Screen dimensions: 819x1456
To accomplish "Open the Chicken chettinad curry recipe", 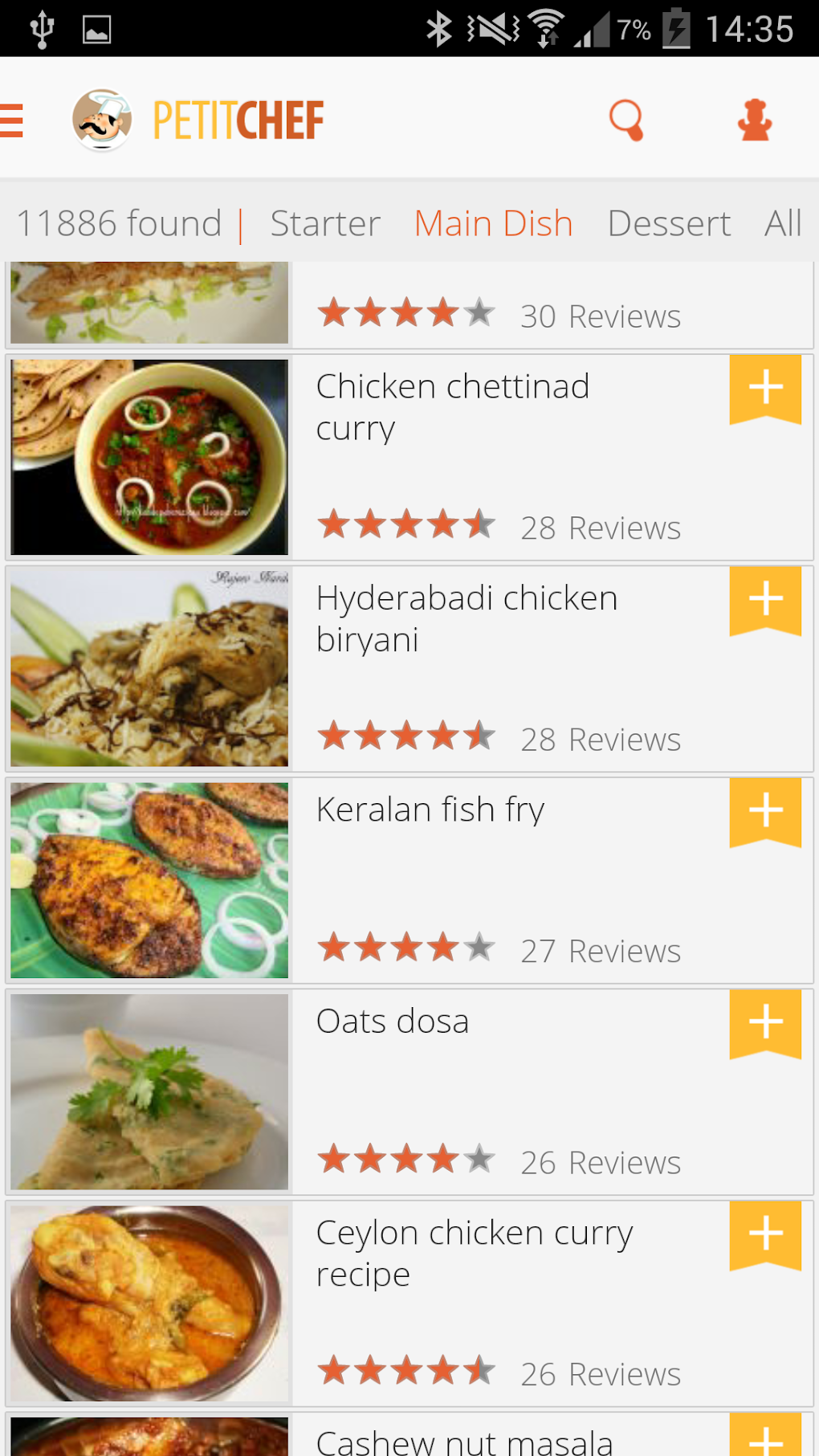I will [x=453, y=407].
